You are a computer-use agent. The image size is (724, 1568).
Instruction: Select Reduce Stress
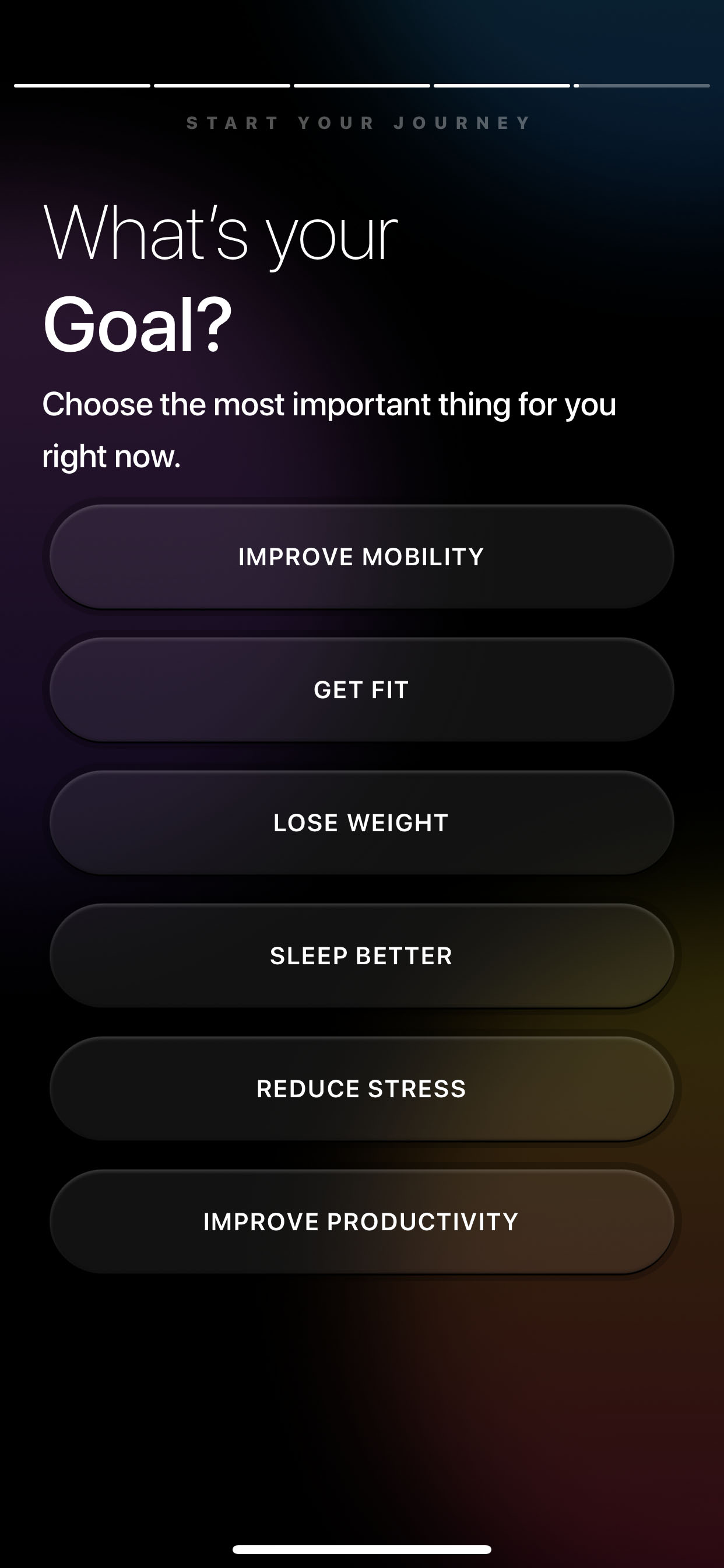coord(361,1088)
